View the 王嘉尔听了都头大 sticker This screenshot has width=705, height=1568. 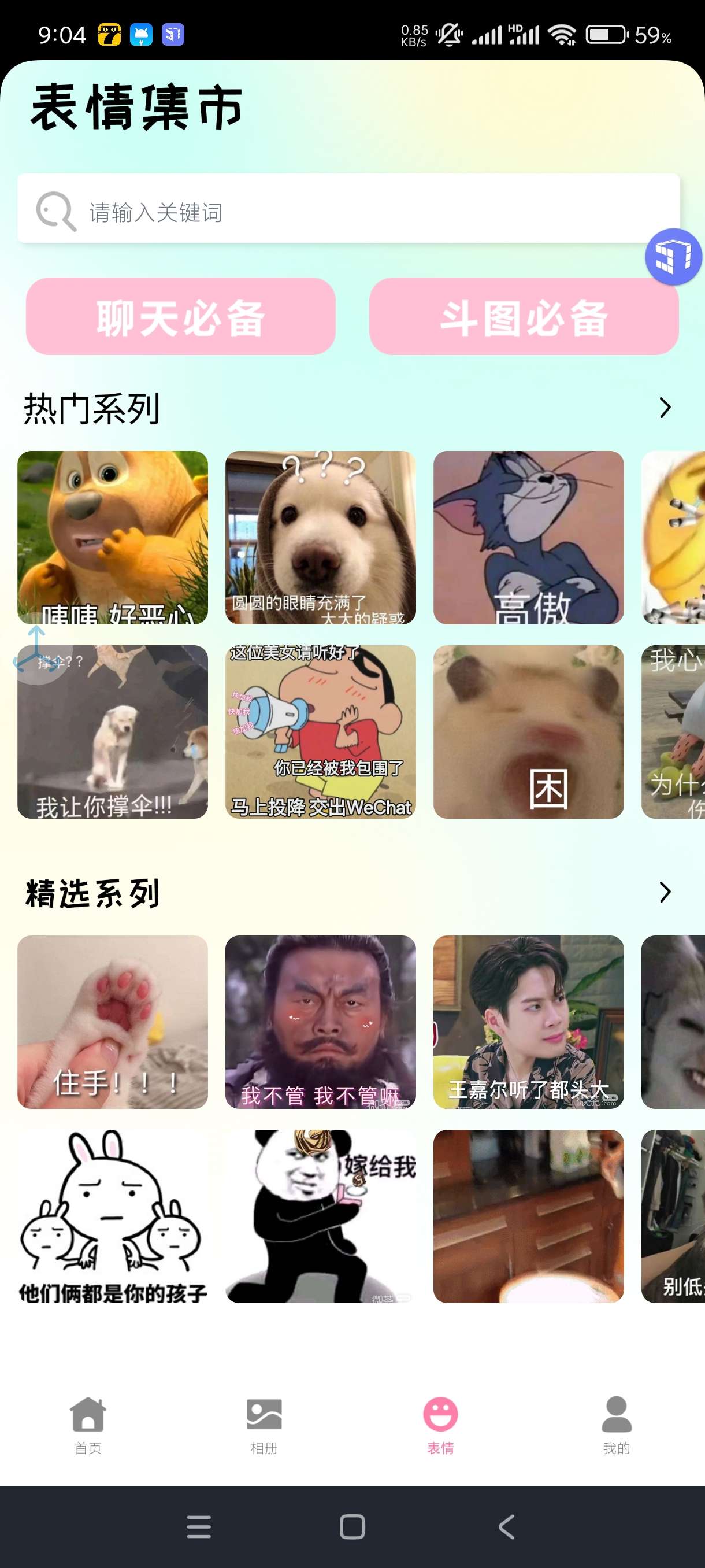528,1022
